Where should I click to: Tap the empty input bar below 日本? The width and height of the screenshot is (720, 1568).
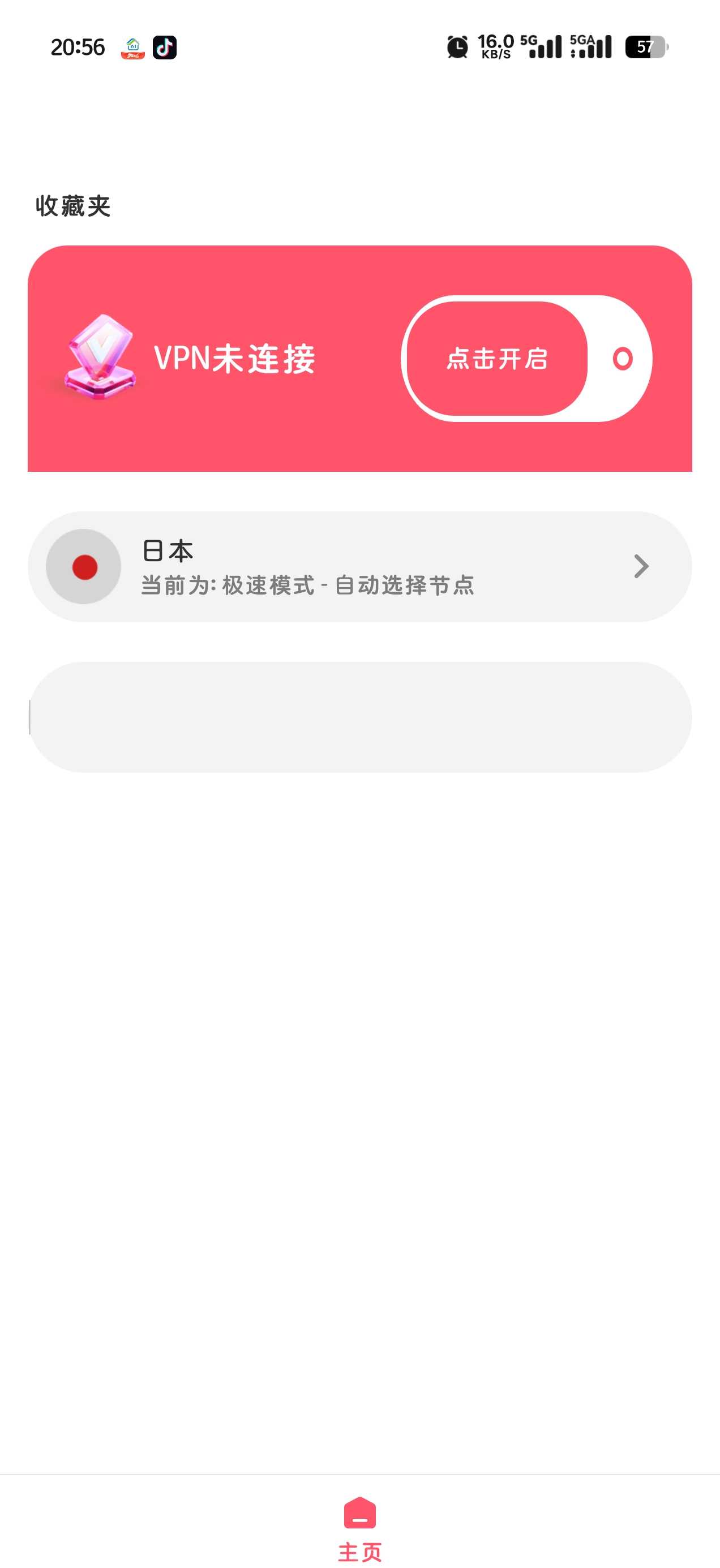point(359,717)
